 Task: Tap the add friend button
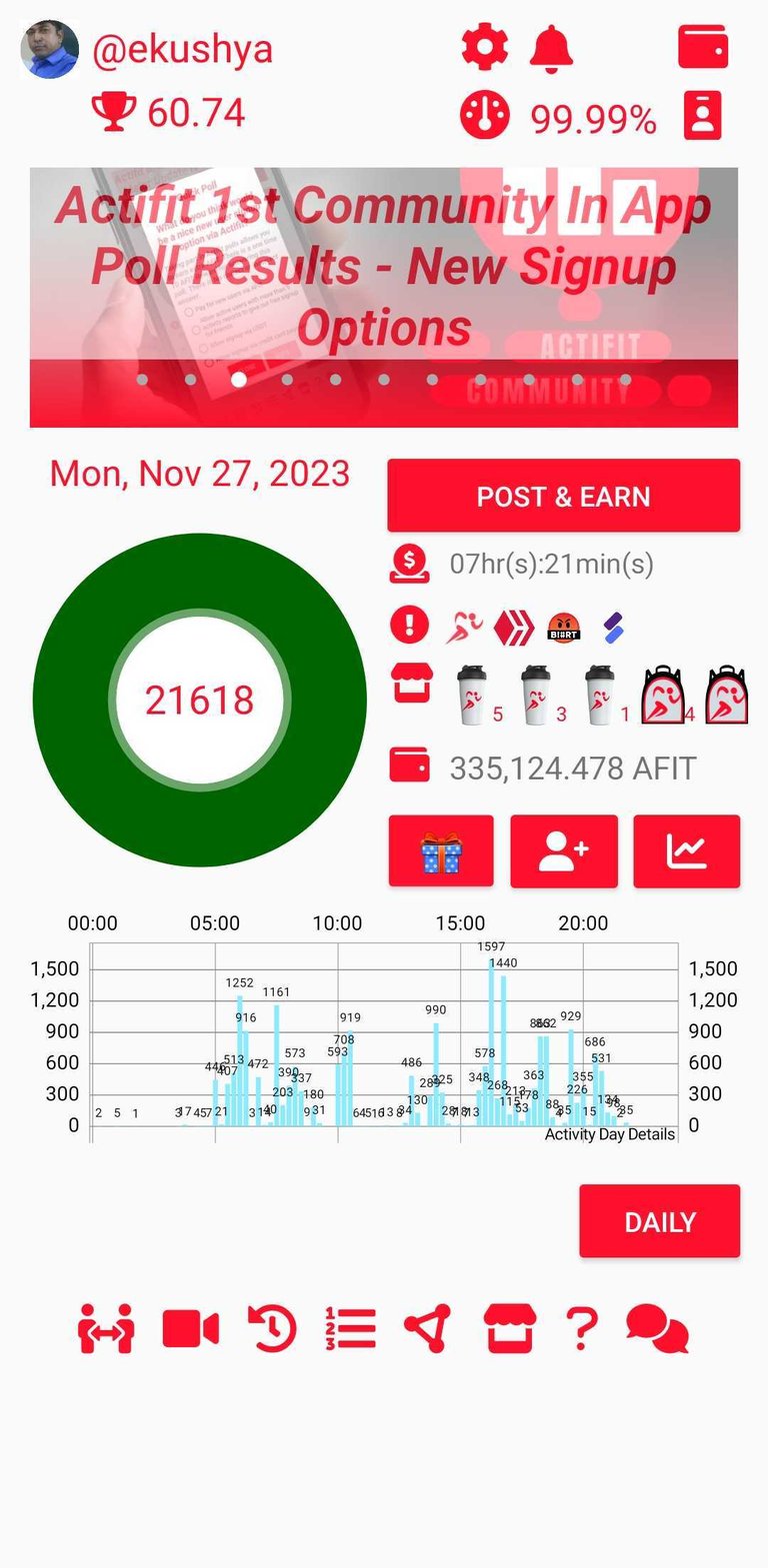click(564, 851)
